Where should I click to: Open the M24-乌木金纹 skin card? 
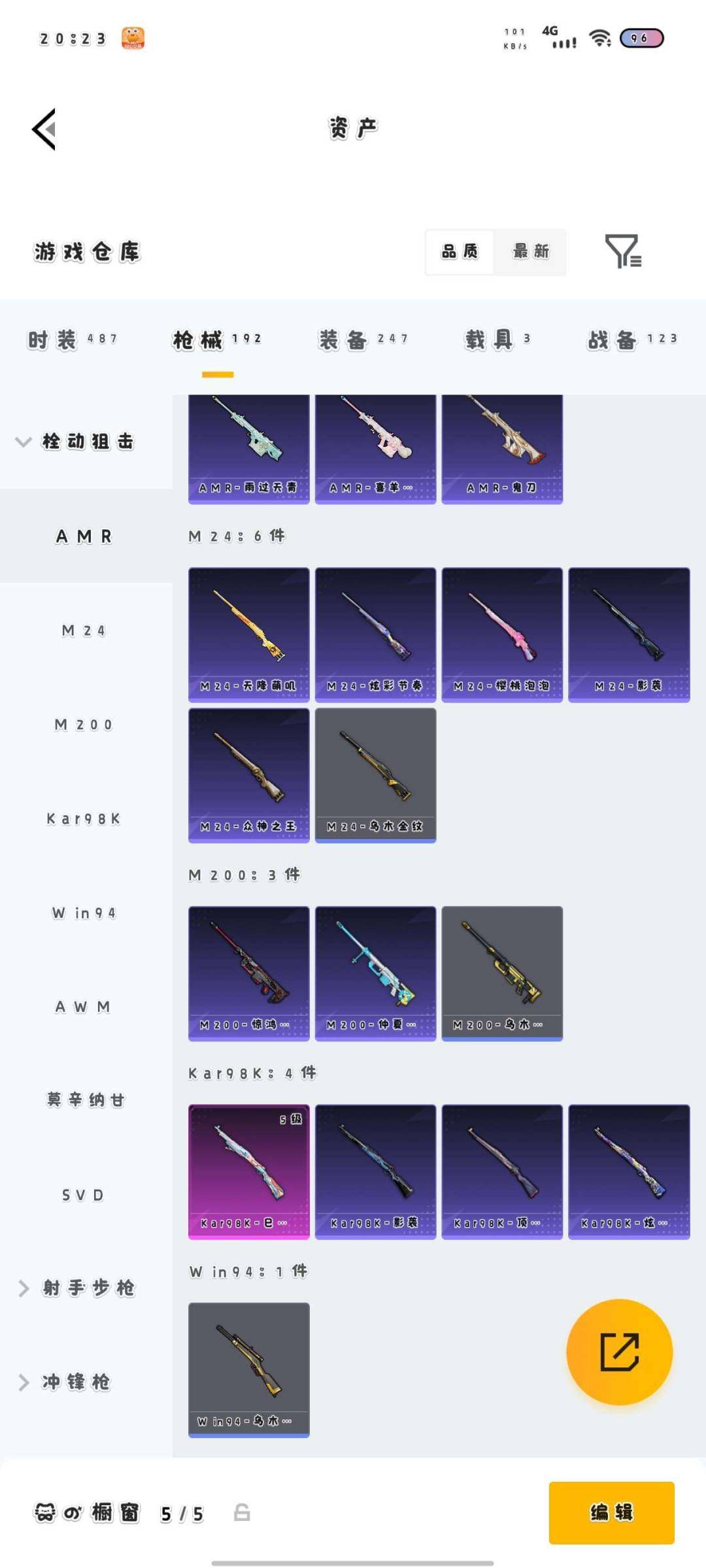point(375,775)
